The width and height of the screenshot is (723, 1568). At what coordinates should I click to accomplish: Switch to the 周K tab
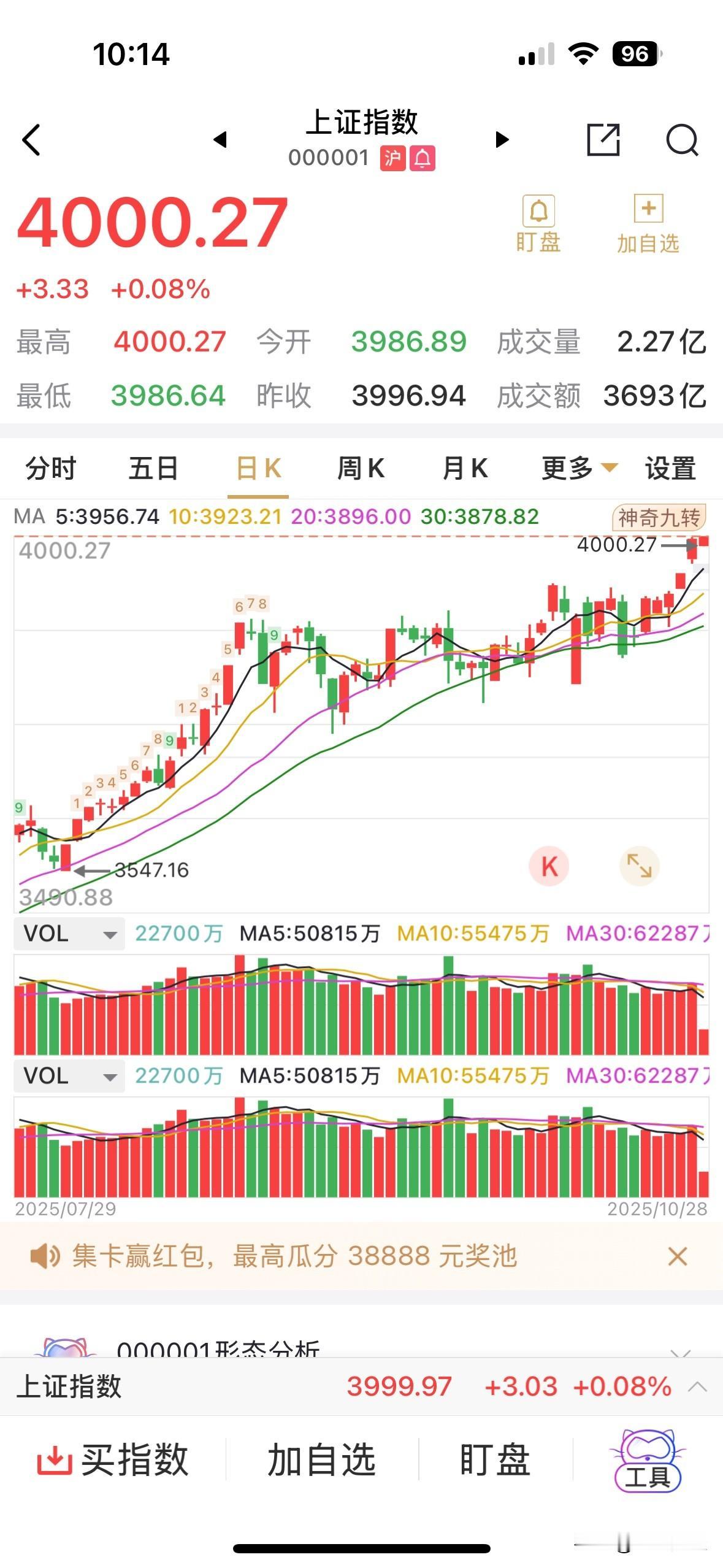click(359, 468)
